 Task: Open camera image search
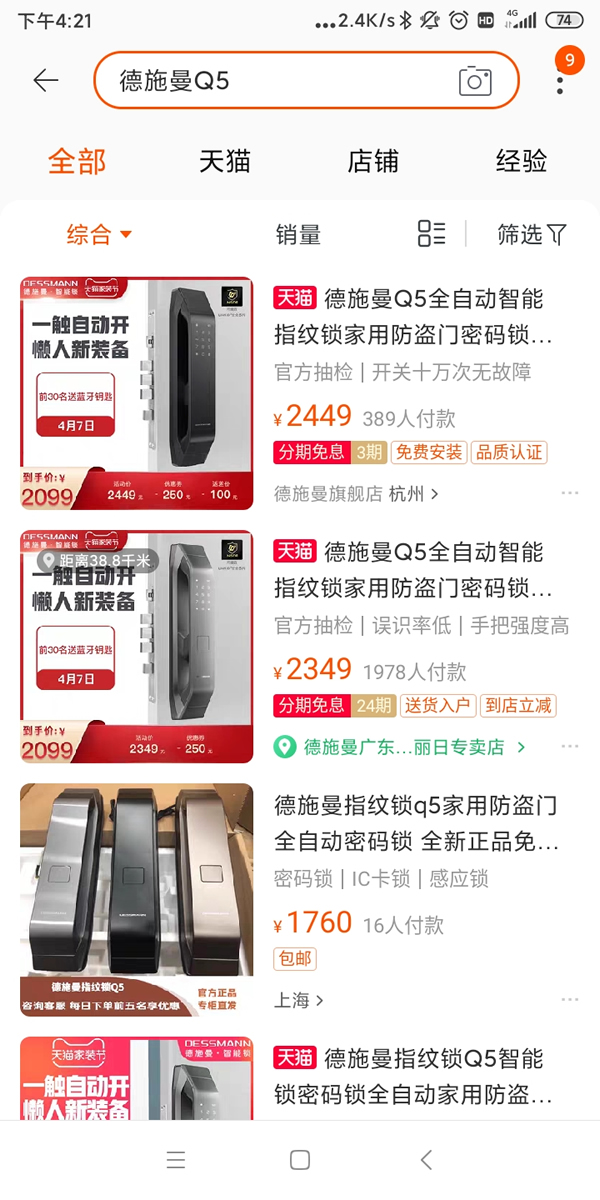pos(475,81)
